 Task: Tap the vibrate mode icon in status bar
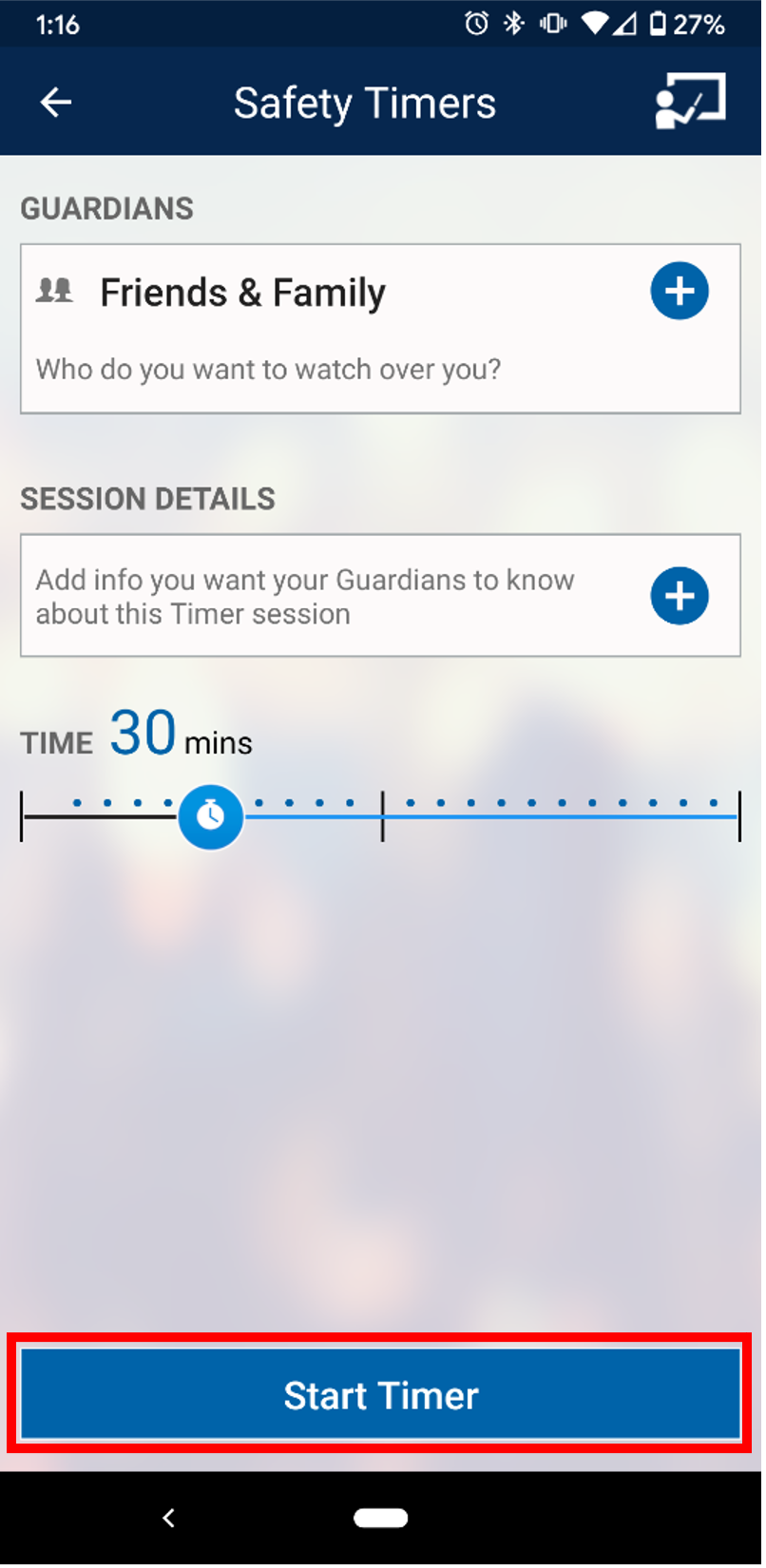pos(551,25)
